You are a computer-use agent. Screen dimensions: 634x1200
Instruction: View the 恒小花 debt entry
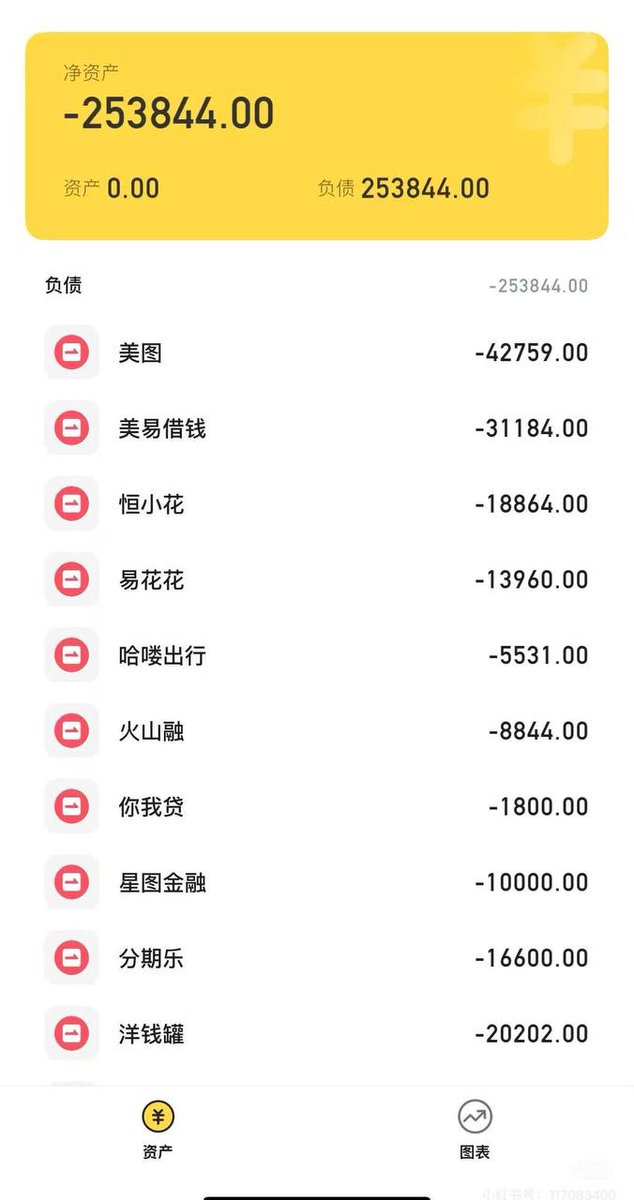coord(316,505)
